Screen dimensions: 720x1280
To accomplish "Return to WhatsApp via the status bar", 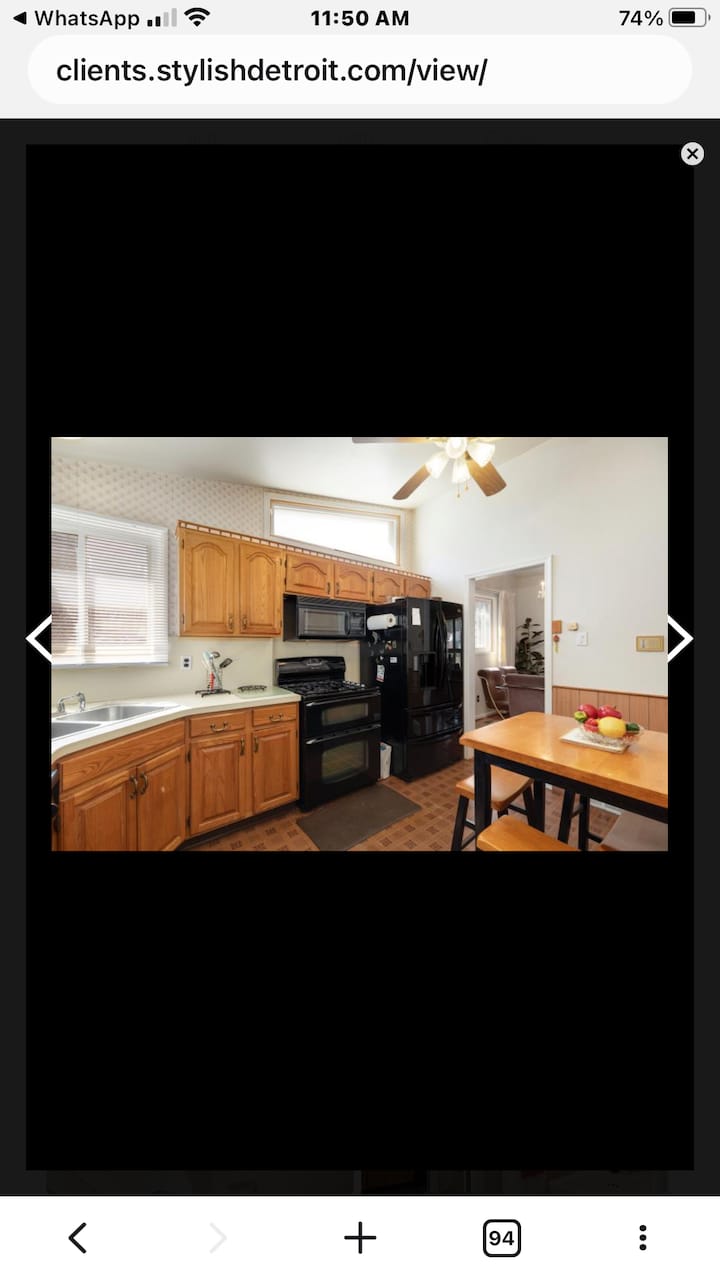I will (75, 18).
